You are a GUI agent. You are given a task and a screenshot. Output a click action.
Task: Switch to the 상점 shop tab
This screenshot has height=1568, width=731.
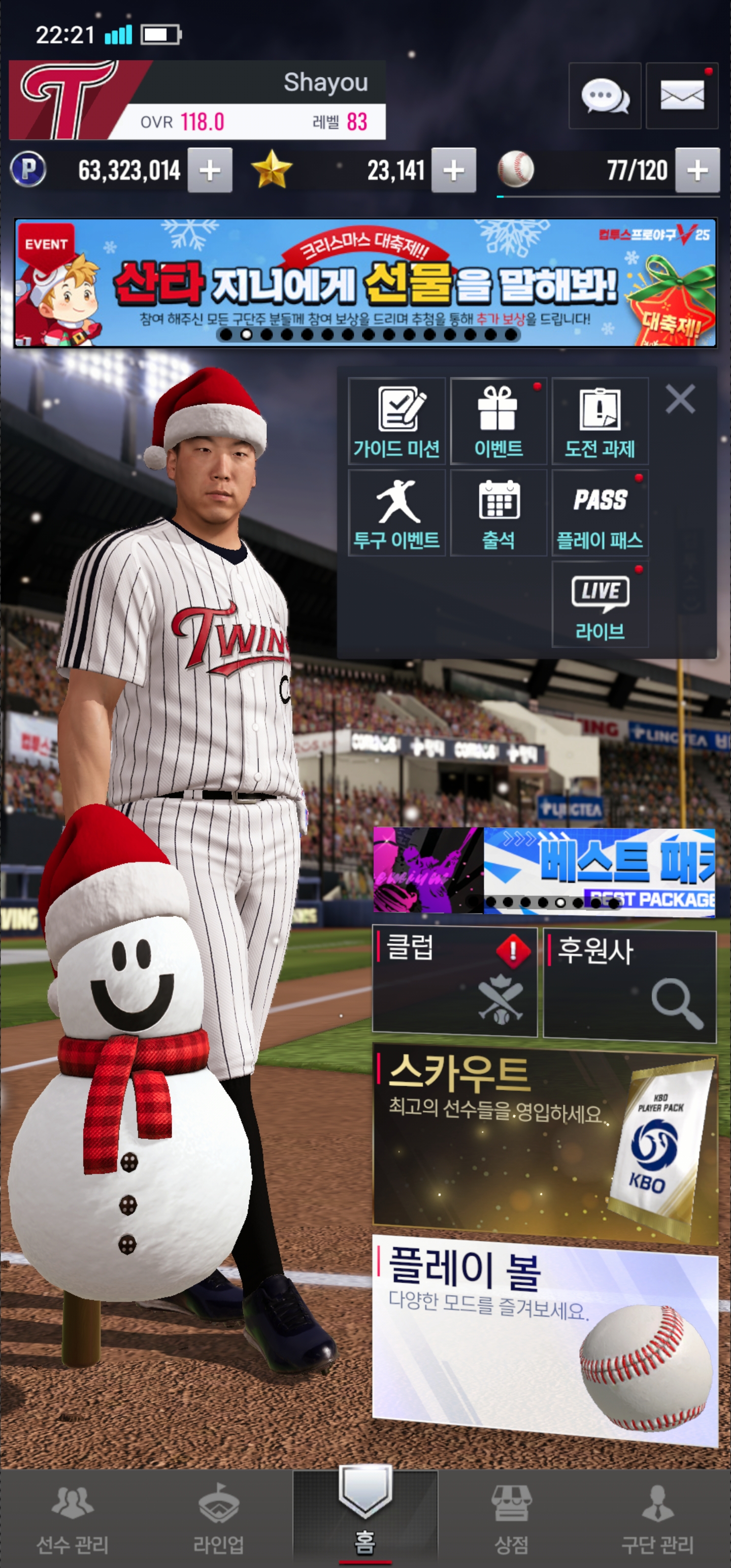coord(511,1518)
